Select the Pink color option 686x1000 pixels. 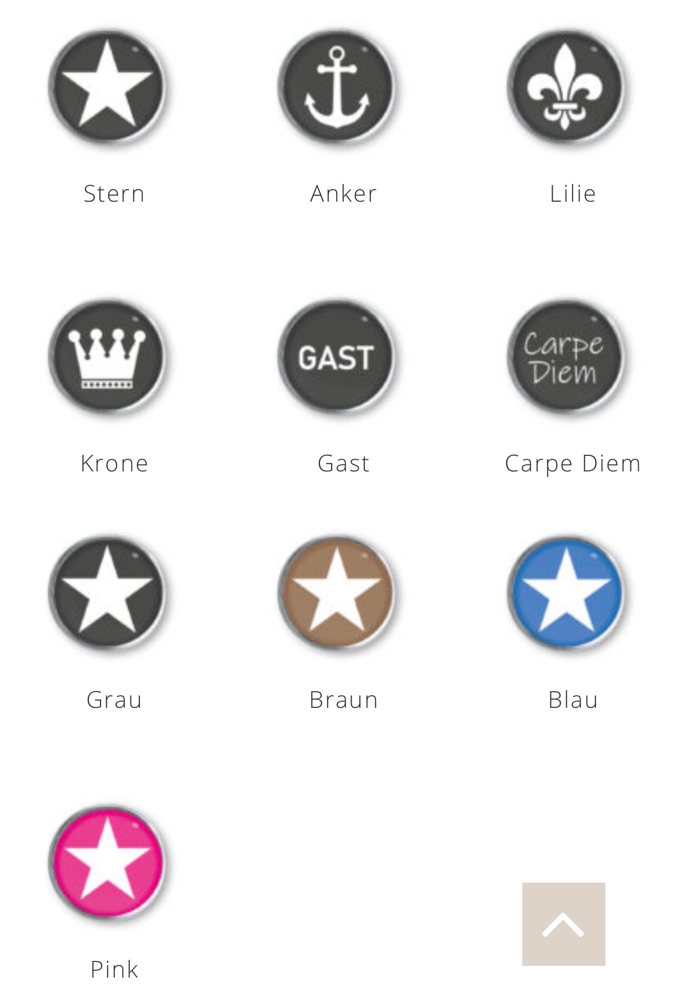[107, 862]
